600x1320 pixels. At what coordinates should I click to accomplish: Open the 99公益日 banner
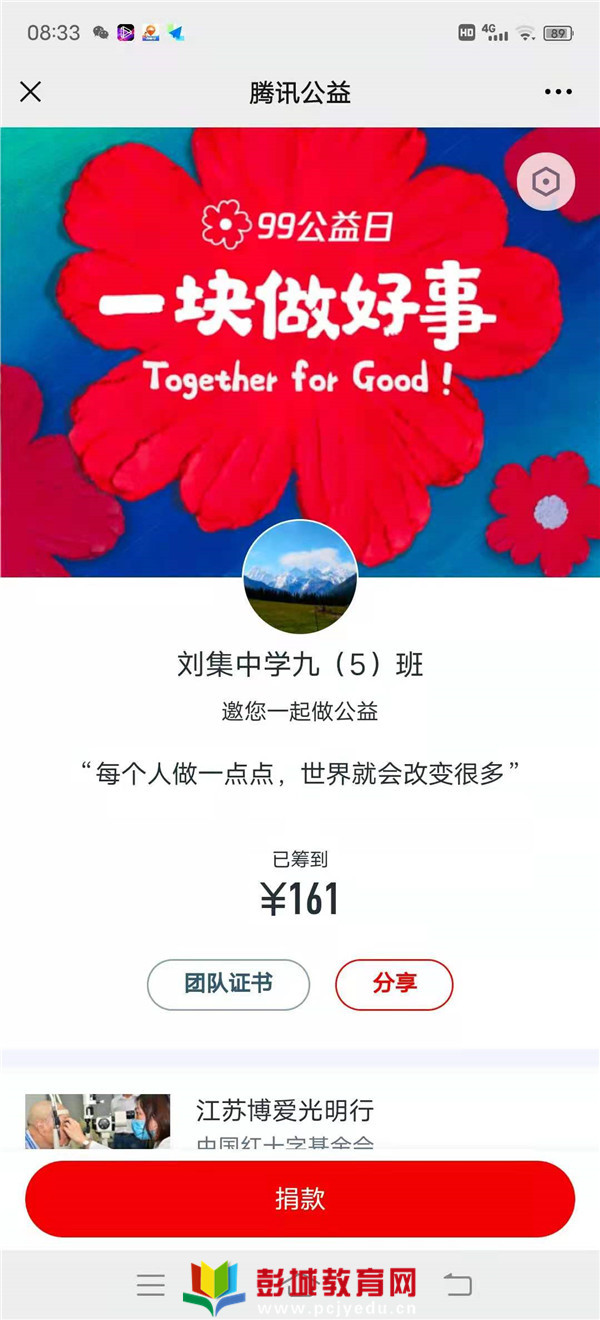(300, 352)
